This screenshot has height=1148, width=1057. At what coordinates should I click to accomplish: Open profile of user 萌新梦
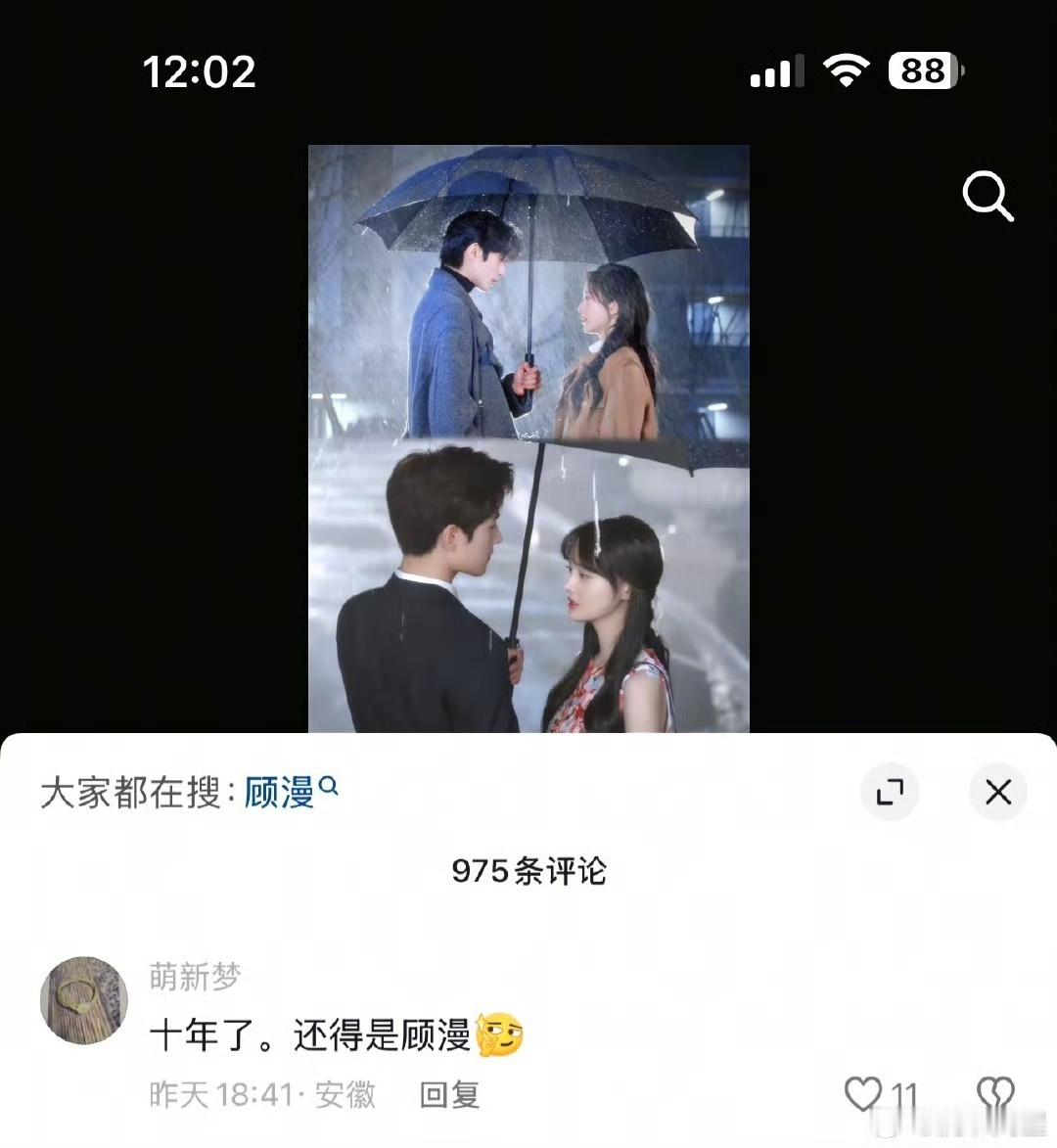pos(84,999)
